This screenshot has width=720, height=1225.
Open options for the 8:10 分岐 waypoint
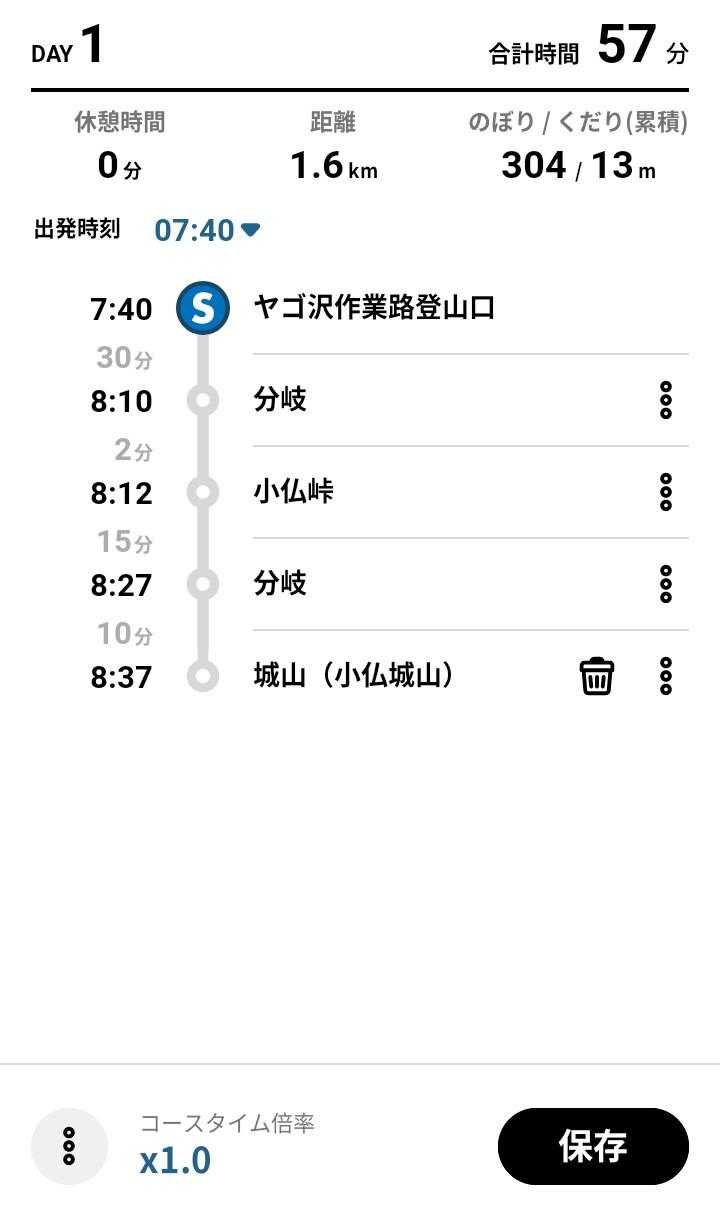pyautogui.click(x=666, y=400)
